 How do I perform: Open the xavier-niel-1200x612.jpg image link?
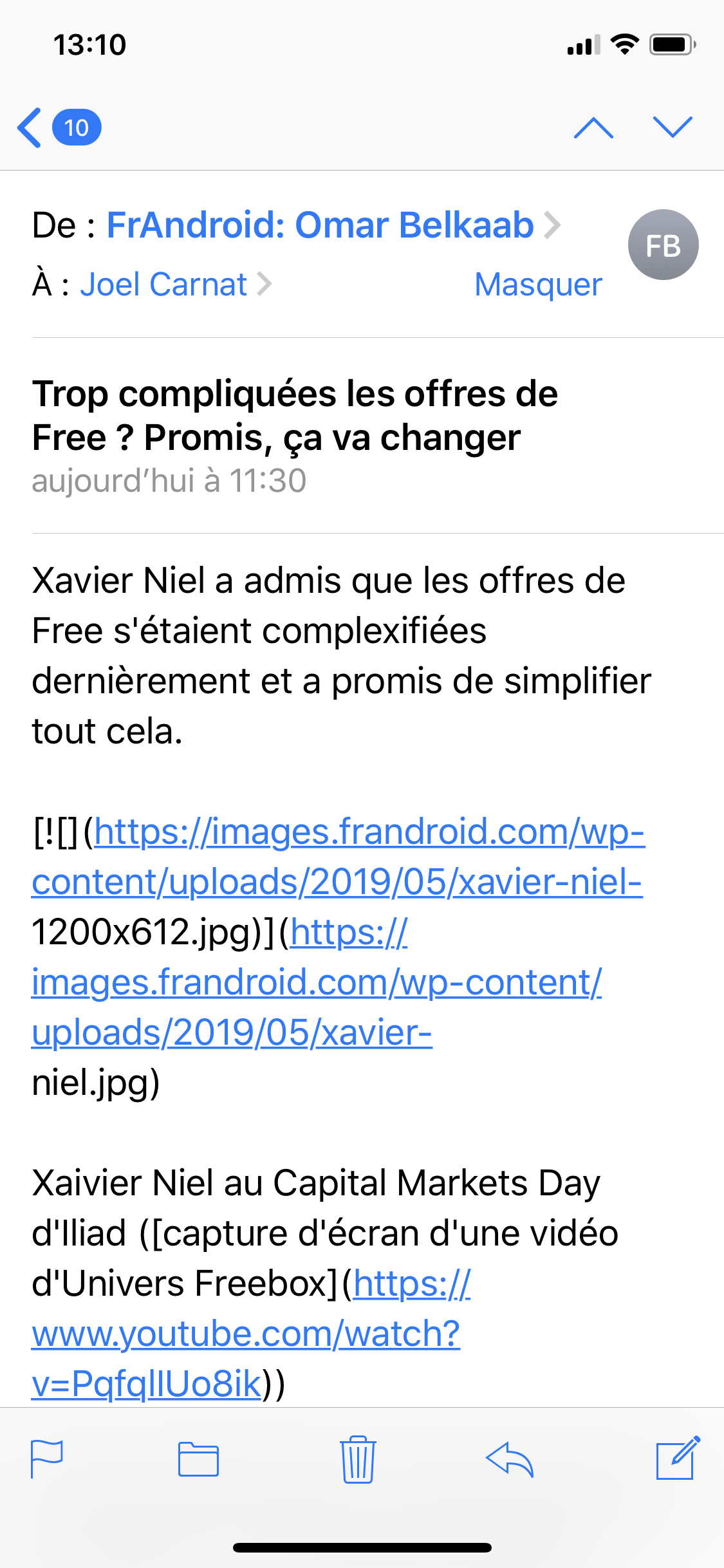pos(338,857)
